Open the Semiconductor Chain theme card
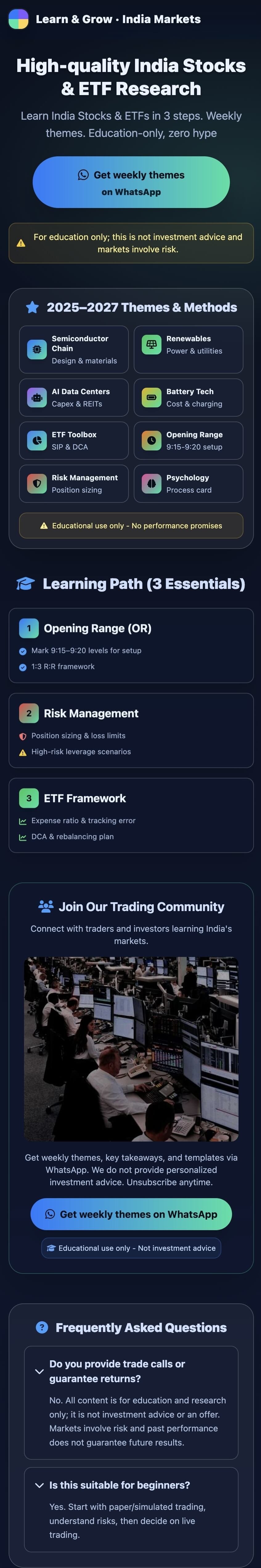Viewport: 261px width, 1568px height. coord(74,350)
